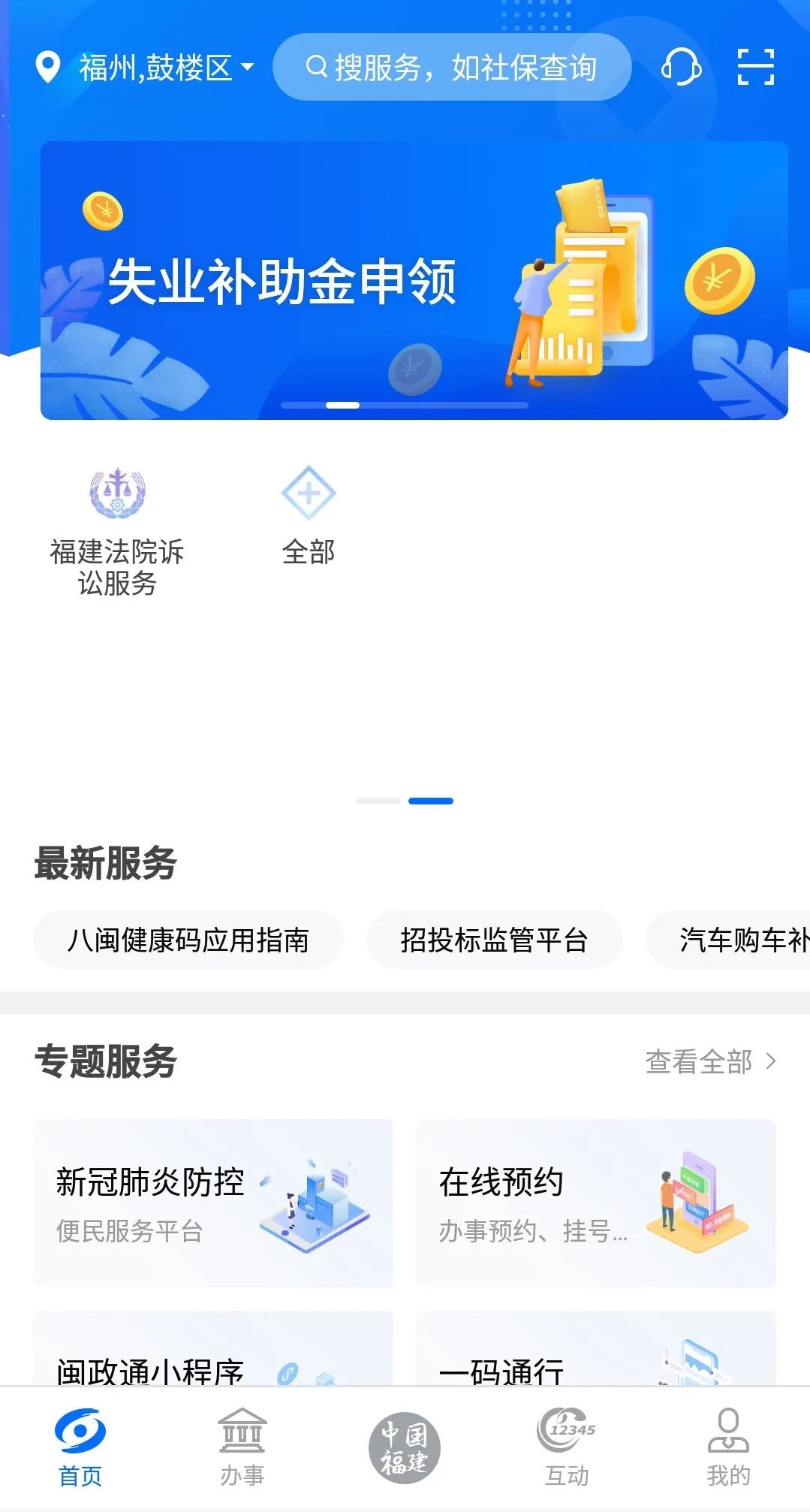View 查看全部 for 专题服务
The width and height of the screenshot is (810, 1512).
710,1061
